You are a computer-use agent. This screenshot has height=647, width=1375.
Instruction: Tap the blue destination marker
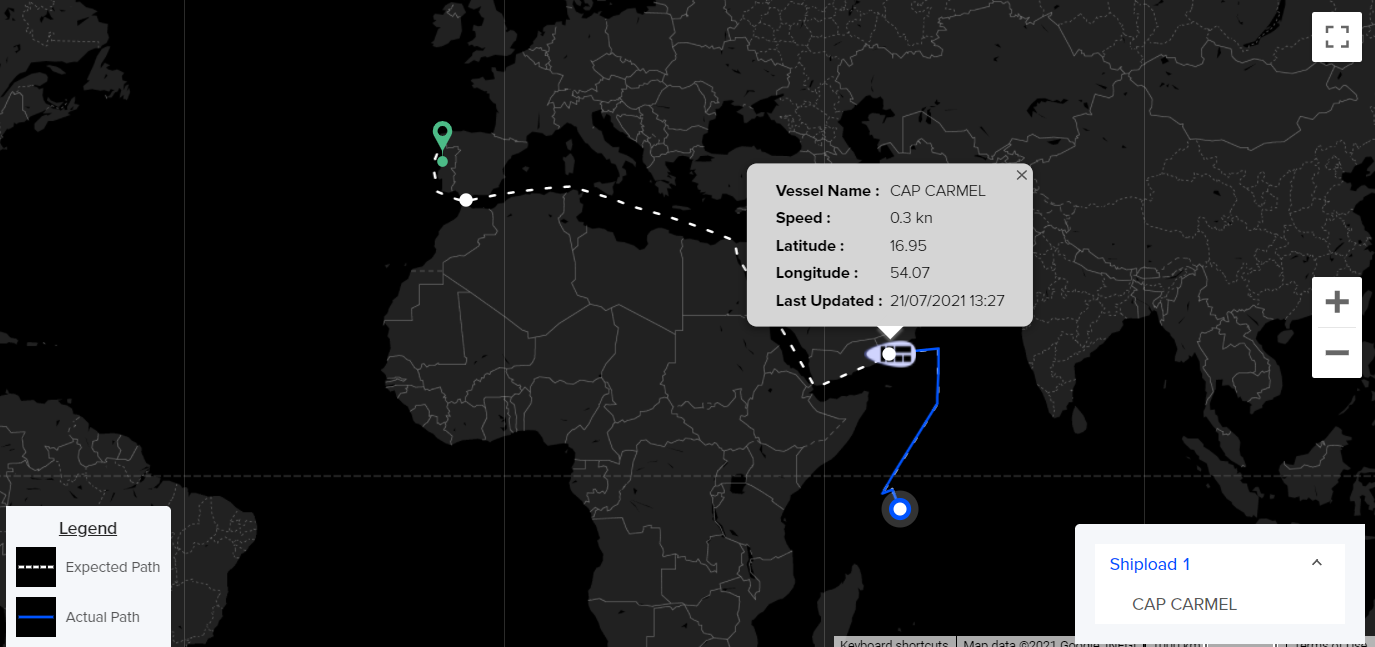(x=900, y=509)
